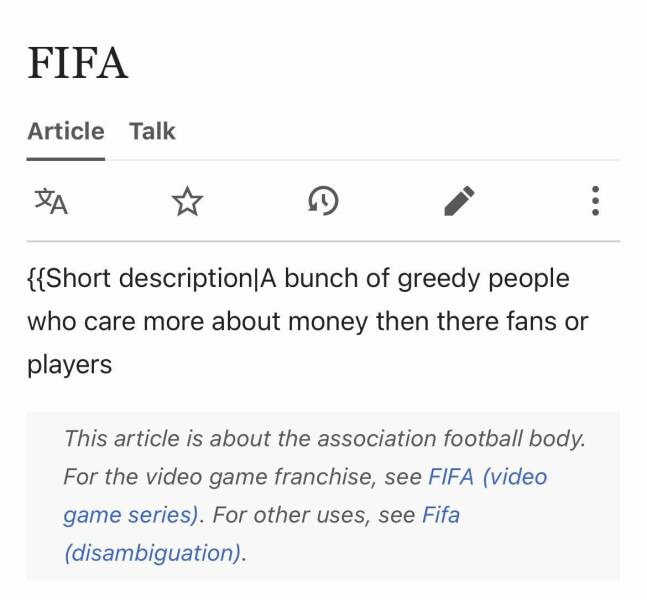Open FIFA (video game series) link

(305, 496)
